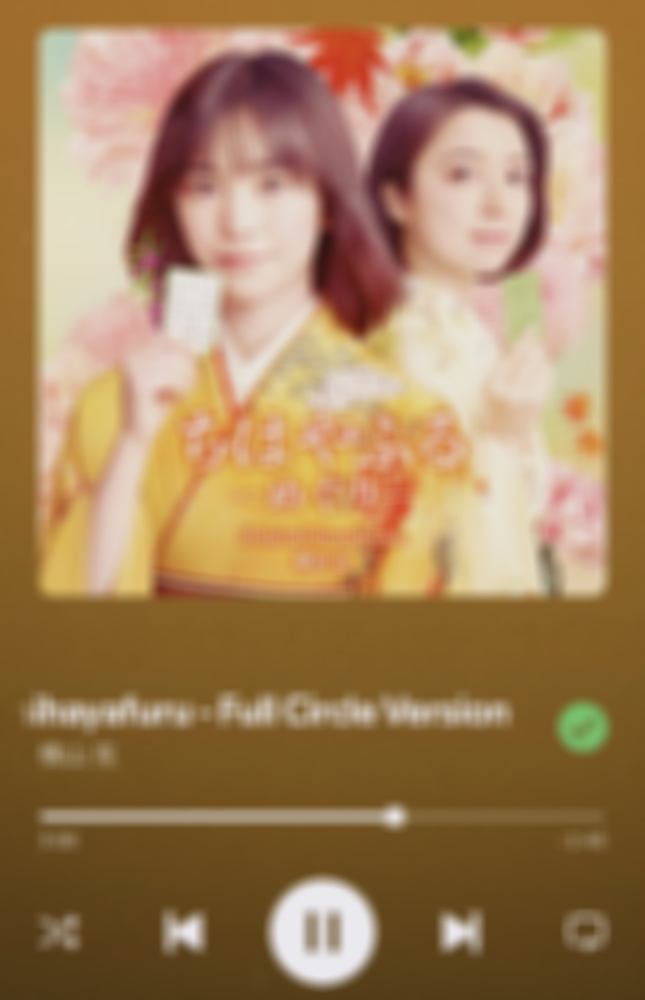Skip to the next track
This screenshot has width=645, height=1000.
[461, 932]
